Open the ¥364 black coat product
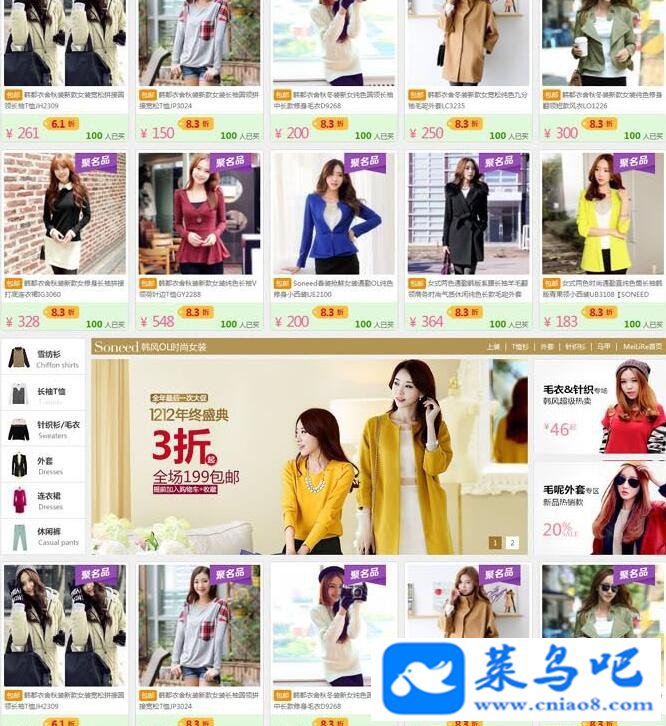Image resolution: width=666 pixels, height=726 pixels. tap(468, 215)
